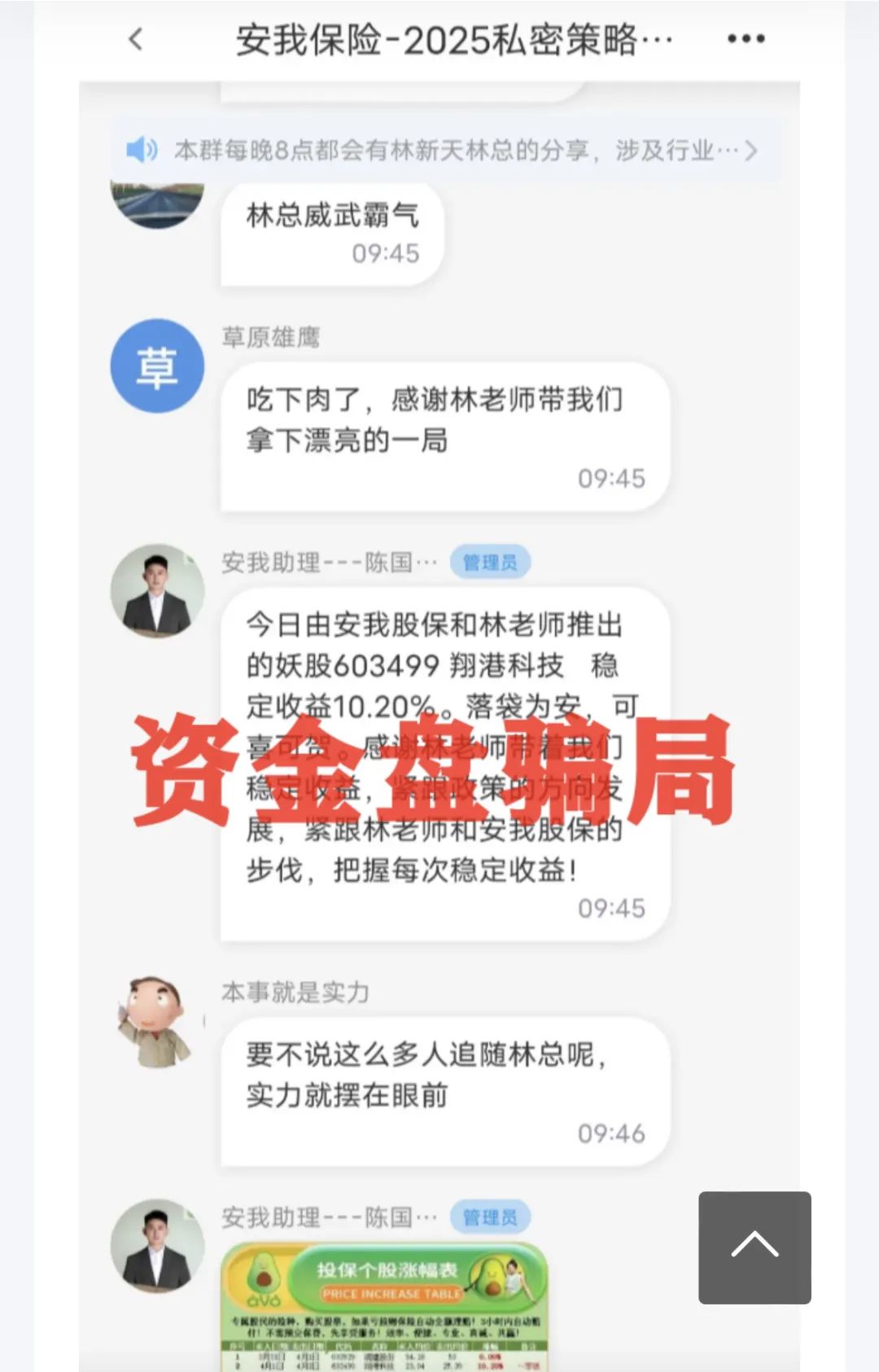
Task: Tap the scroll-to-top arrow button
Action: 753,1248
